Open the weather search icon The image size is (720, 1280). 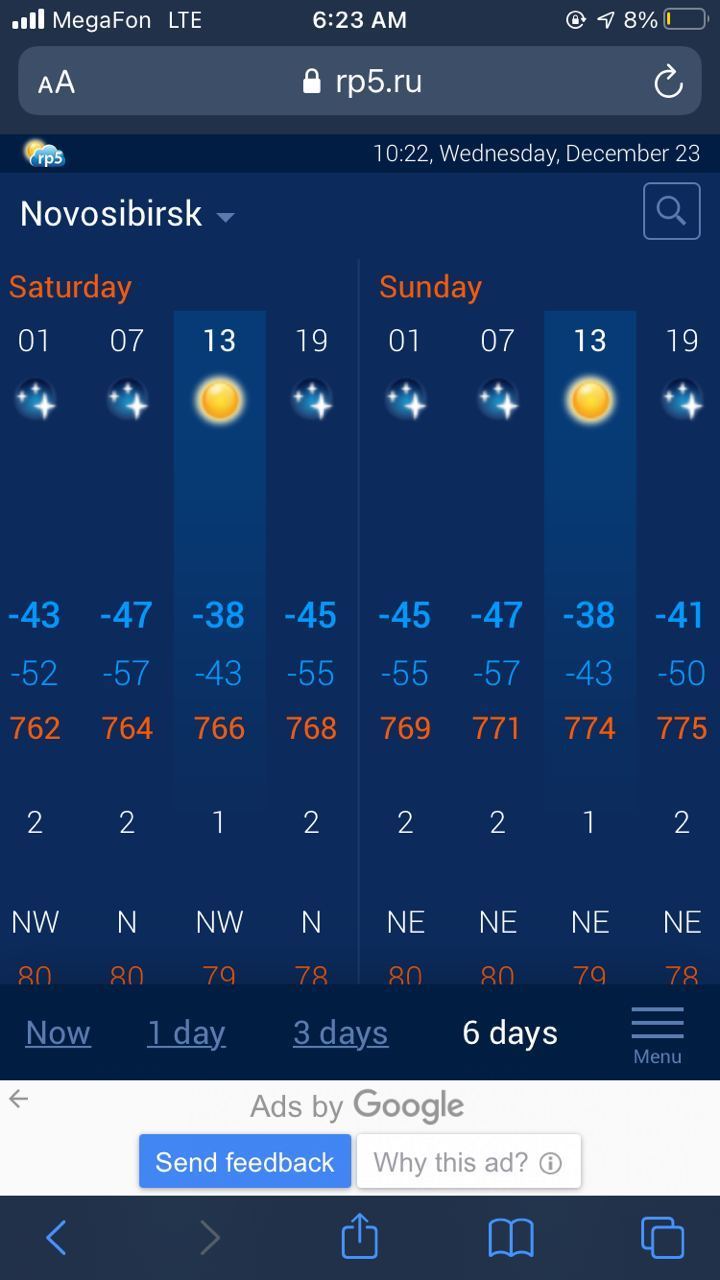671,211
